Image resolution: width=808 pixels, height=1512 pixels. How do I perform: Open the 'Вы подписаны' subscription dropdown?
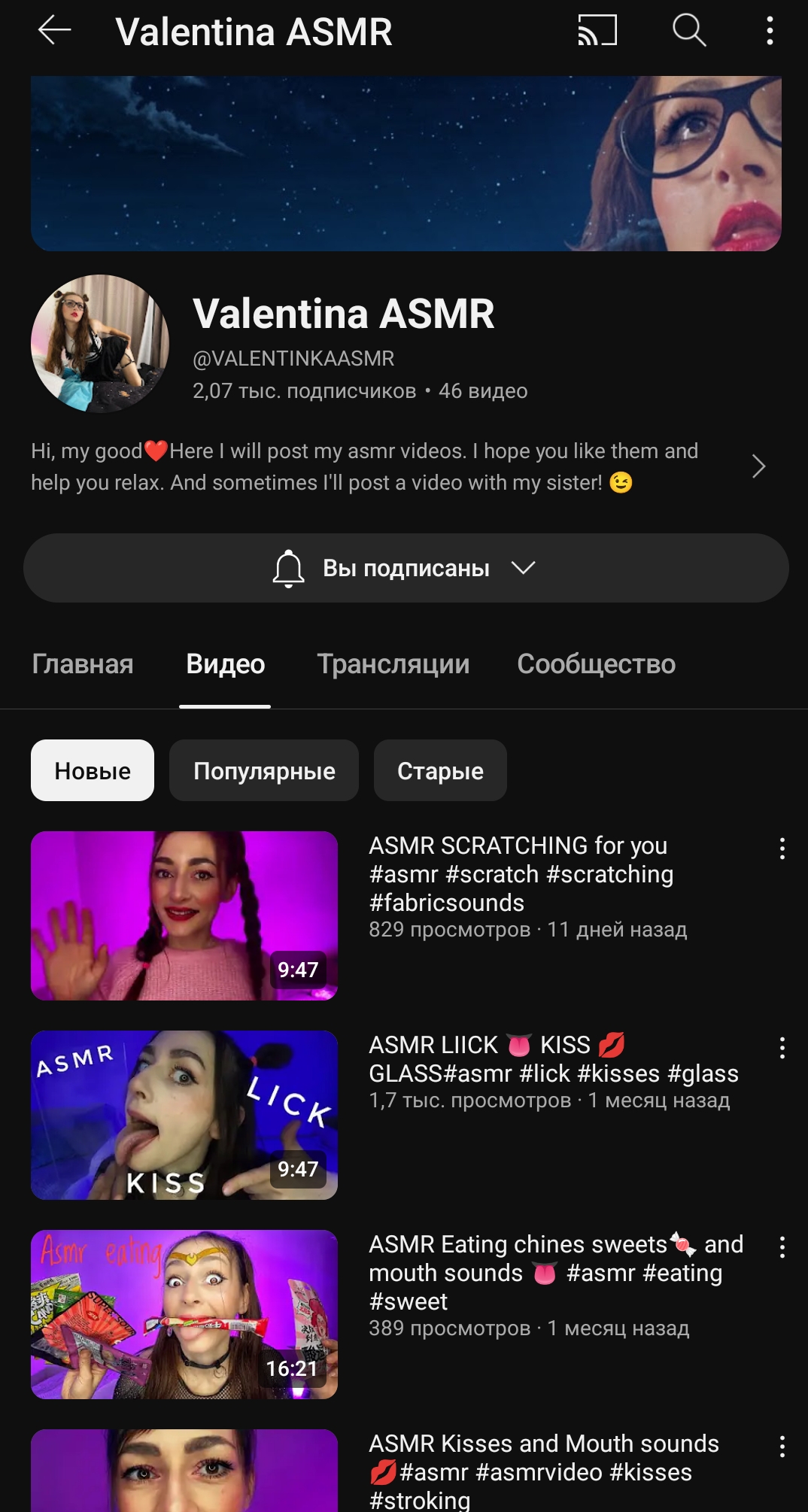tap(406, 568)
